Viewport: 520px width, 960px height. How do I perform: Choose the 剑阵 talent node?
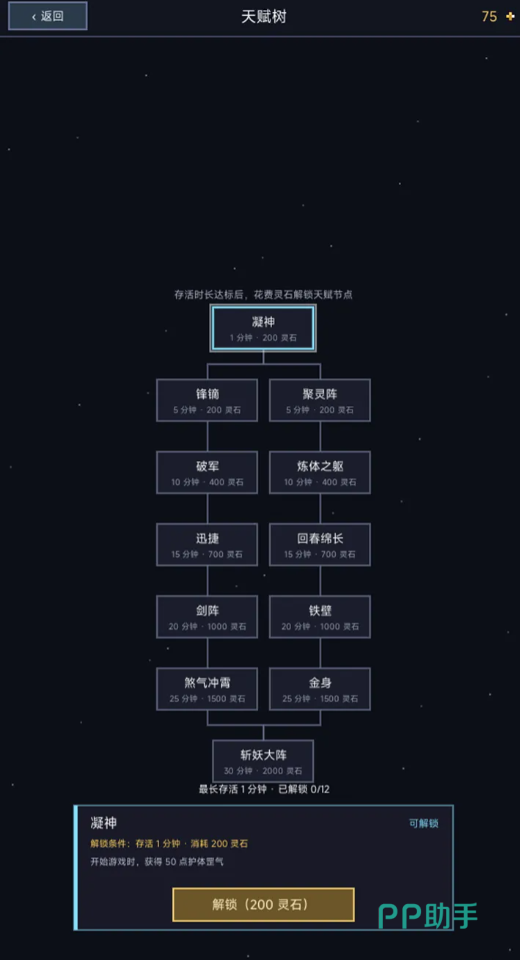(207, 617)
